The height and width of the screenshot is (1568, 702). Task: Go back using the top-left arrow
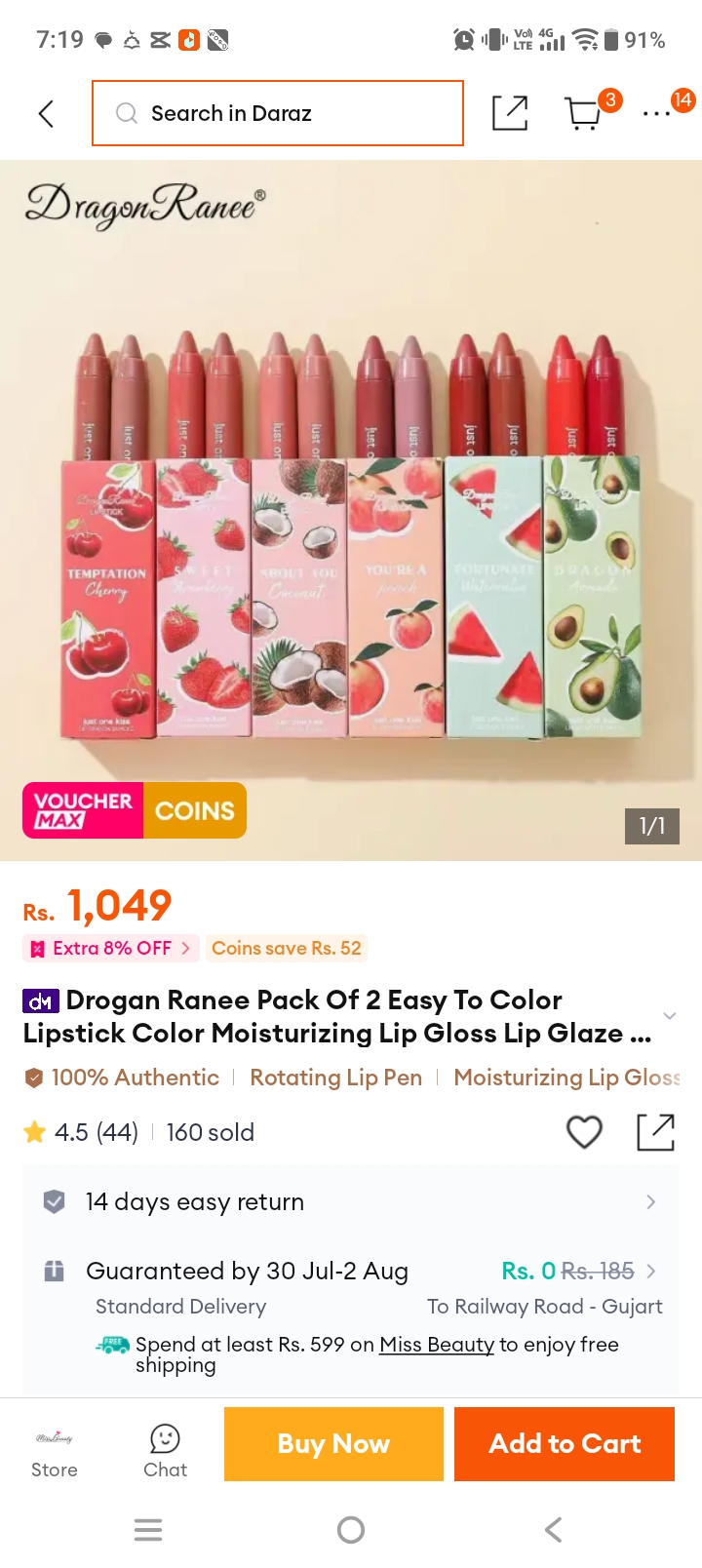pos(46,113)
